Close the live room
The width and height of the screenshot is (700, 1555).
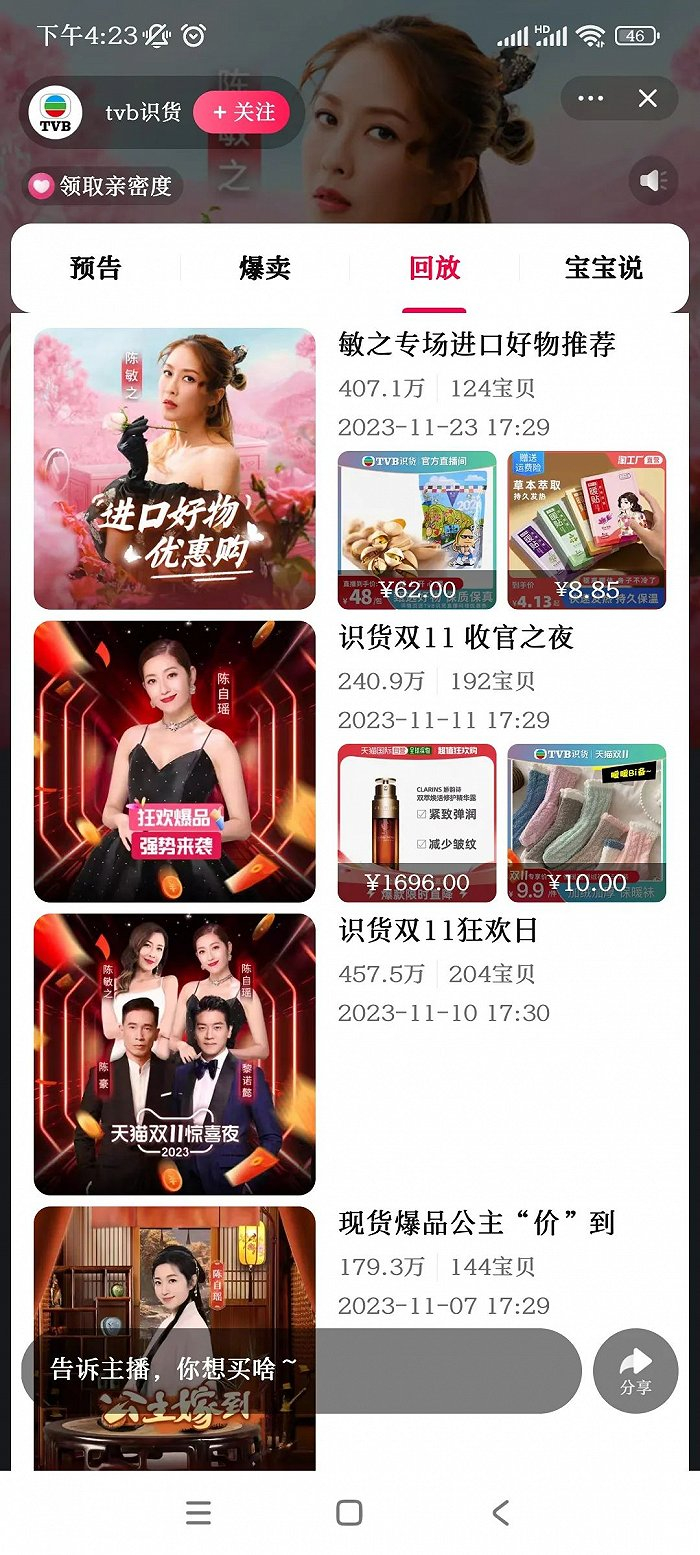648,98
